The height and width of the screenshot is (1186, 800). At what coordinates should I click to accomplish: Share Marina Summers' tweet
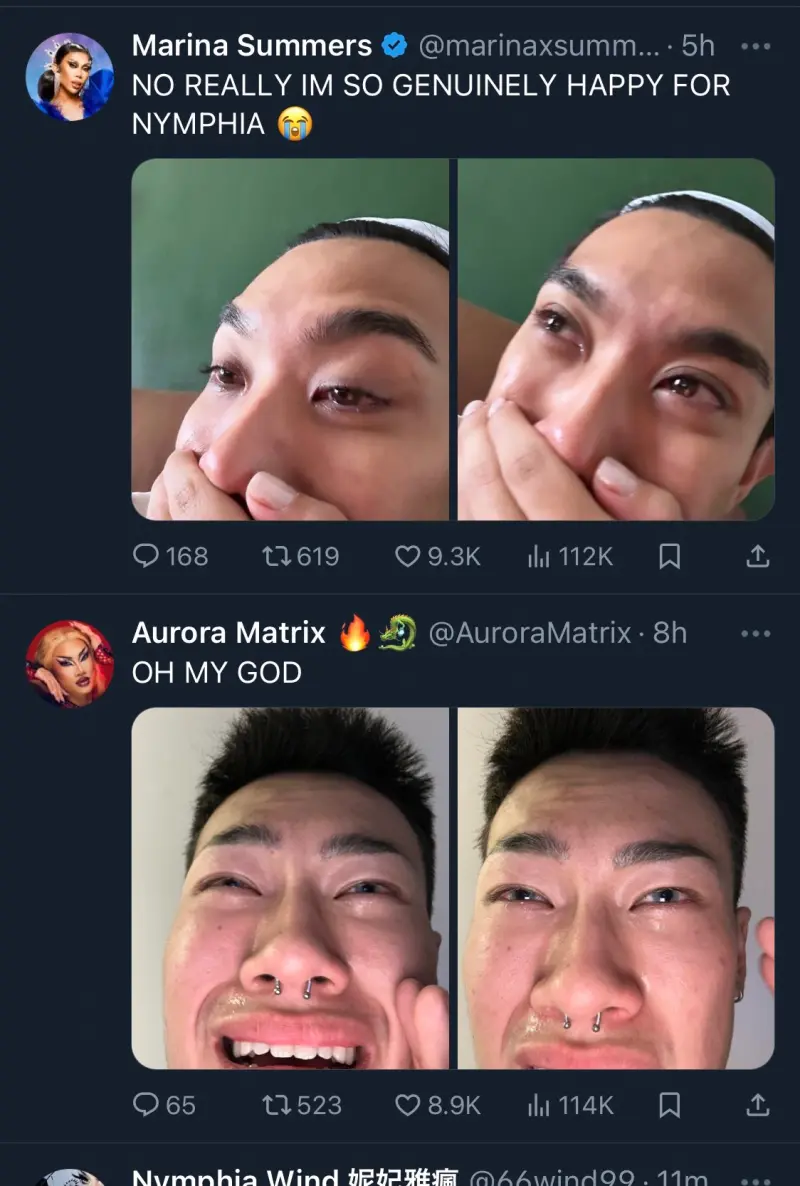pos(758,556)
